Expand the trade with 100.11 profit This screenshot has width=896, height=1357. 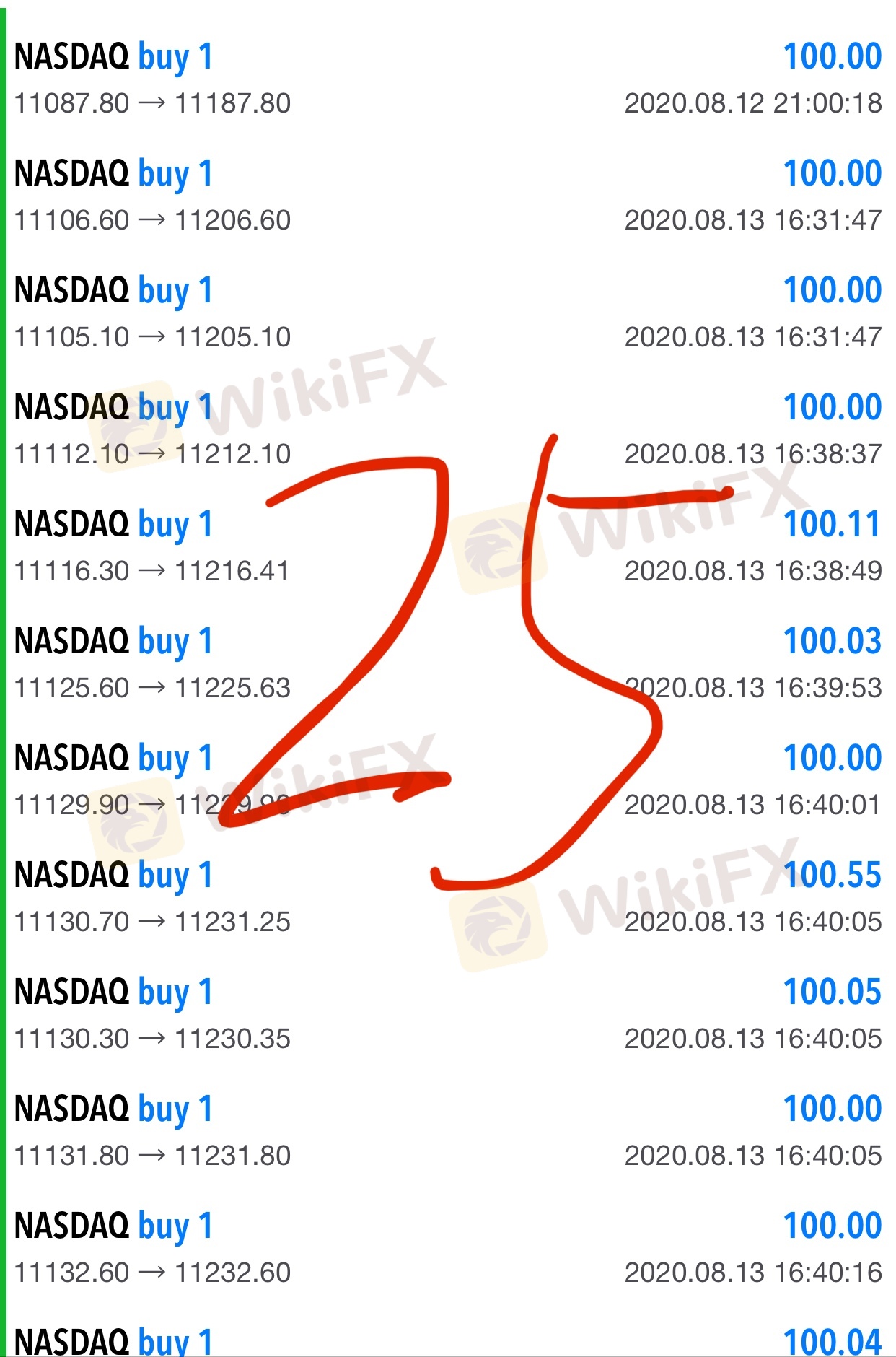pyautogui.click(x=447, y=547)
